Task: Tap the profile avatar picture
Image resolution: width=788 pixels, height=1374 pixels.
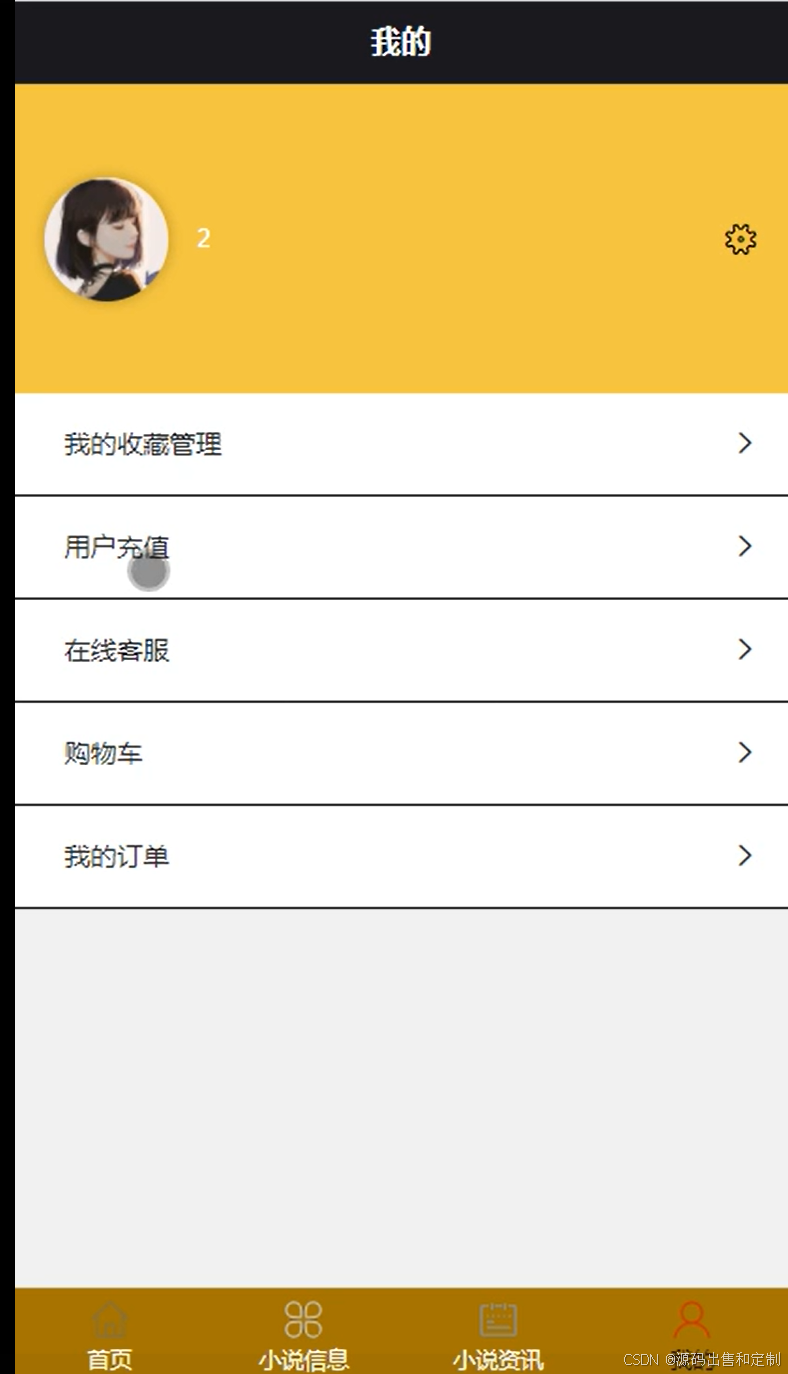Action: pos(106,240)
